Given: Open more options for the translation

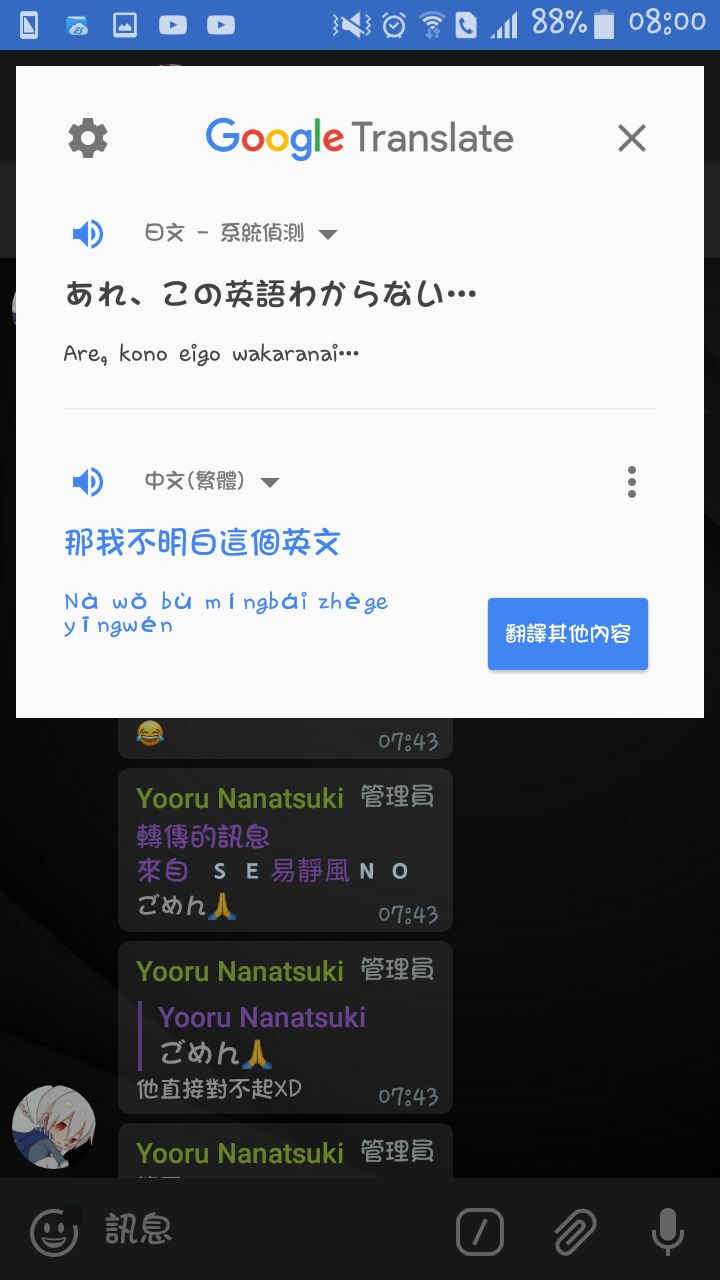Looking at the screenshot, I should point(631,482).
